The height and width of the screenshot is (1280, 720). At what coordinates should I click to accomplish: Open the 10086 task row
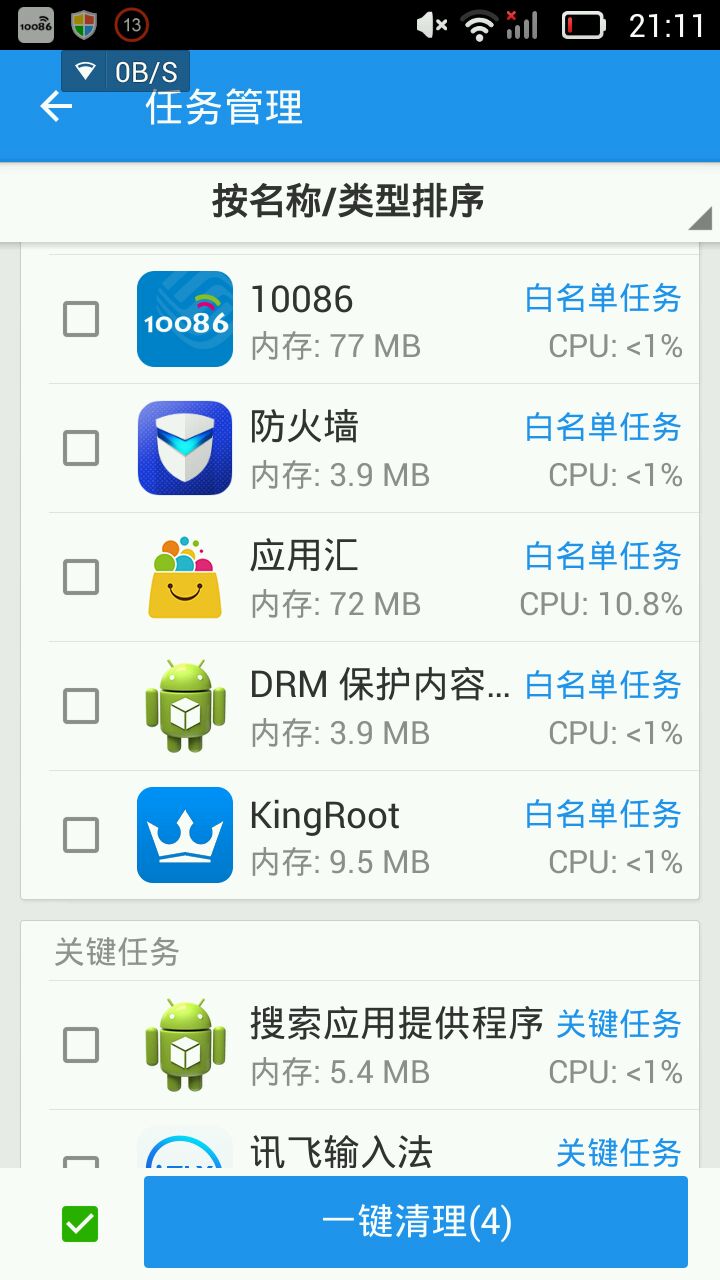380,320
